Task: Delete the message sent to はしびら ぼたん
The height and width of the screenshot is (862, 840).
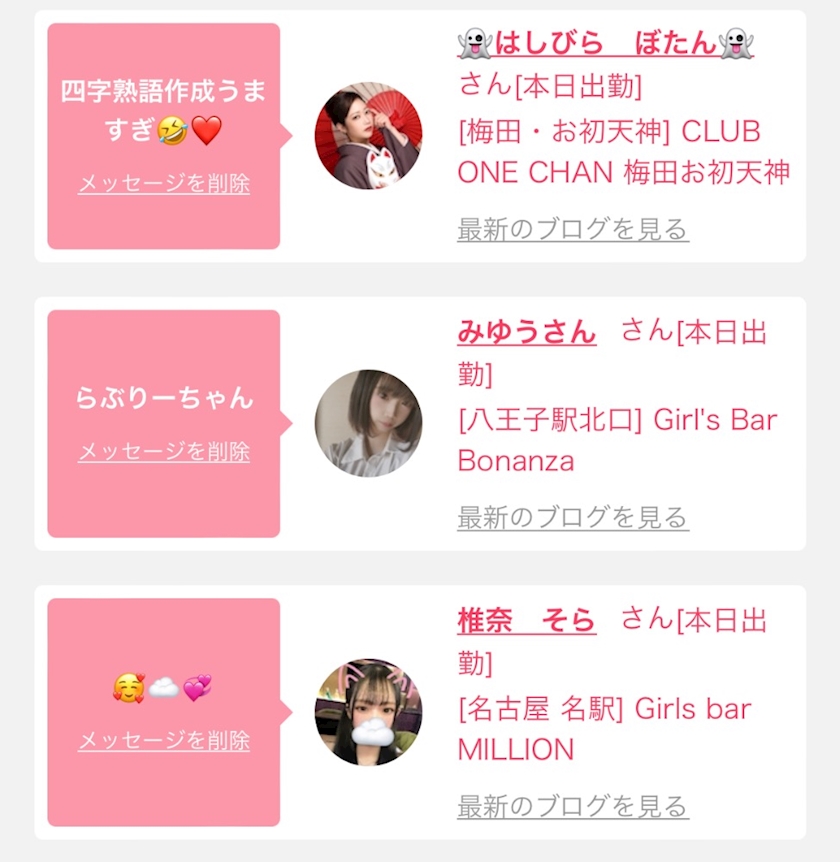Action: [x=164, y=184]
